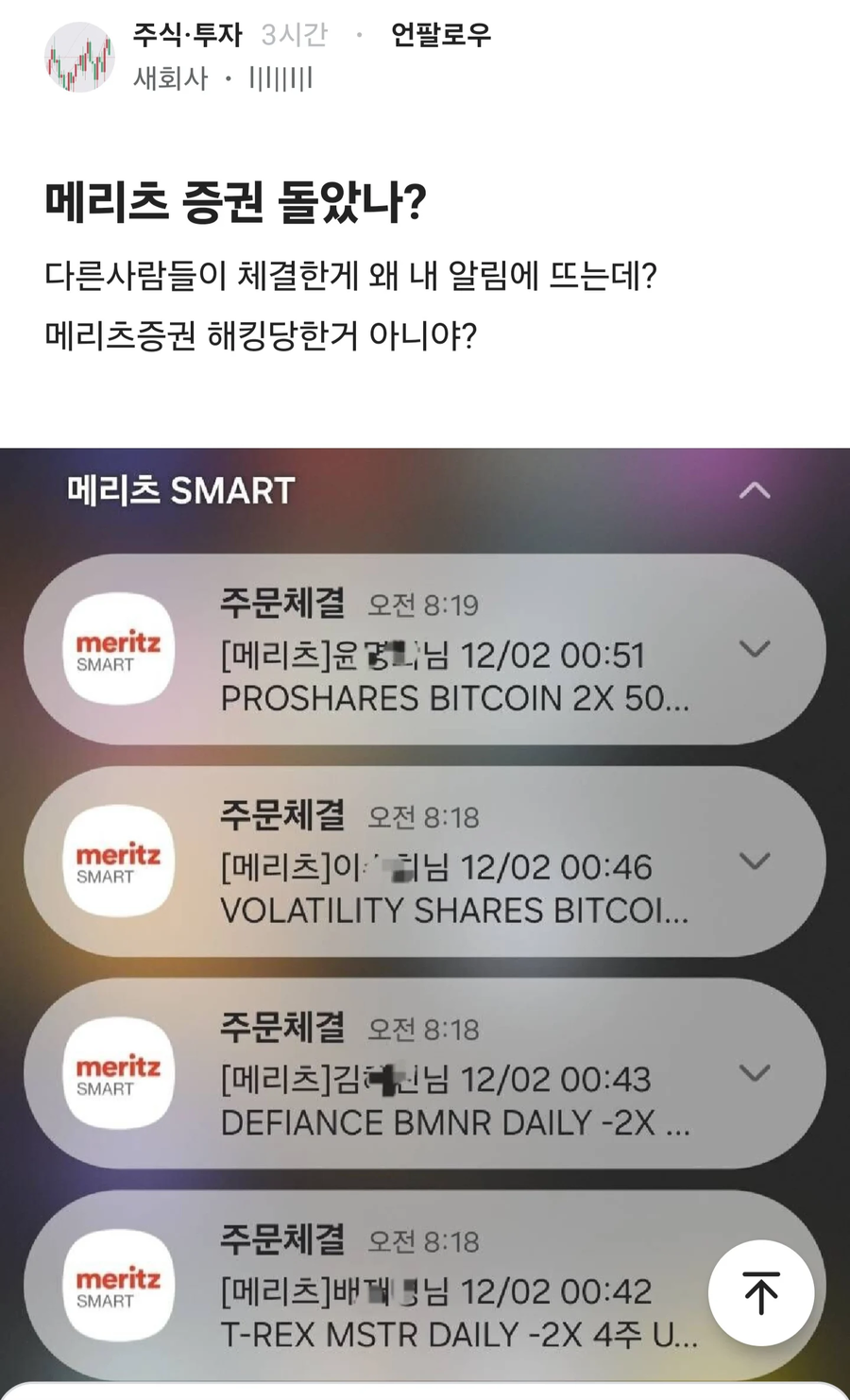The width and height of the screenshot is (850, 1400).
Task: Tap the scroll-to-top arrow button
Action: (x=761, y=1294)
